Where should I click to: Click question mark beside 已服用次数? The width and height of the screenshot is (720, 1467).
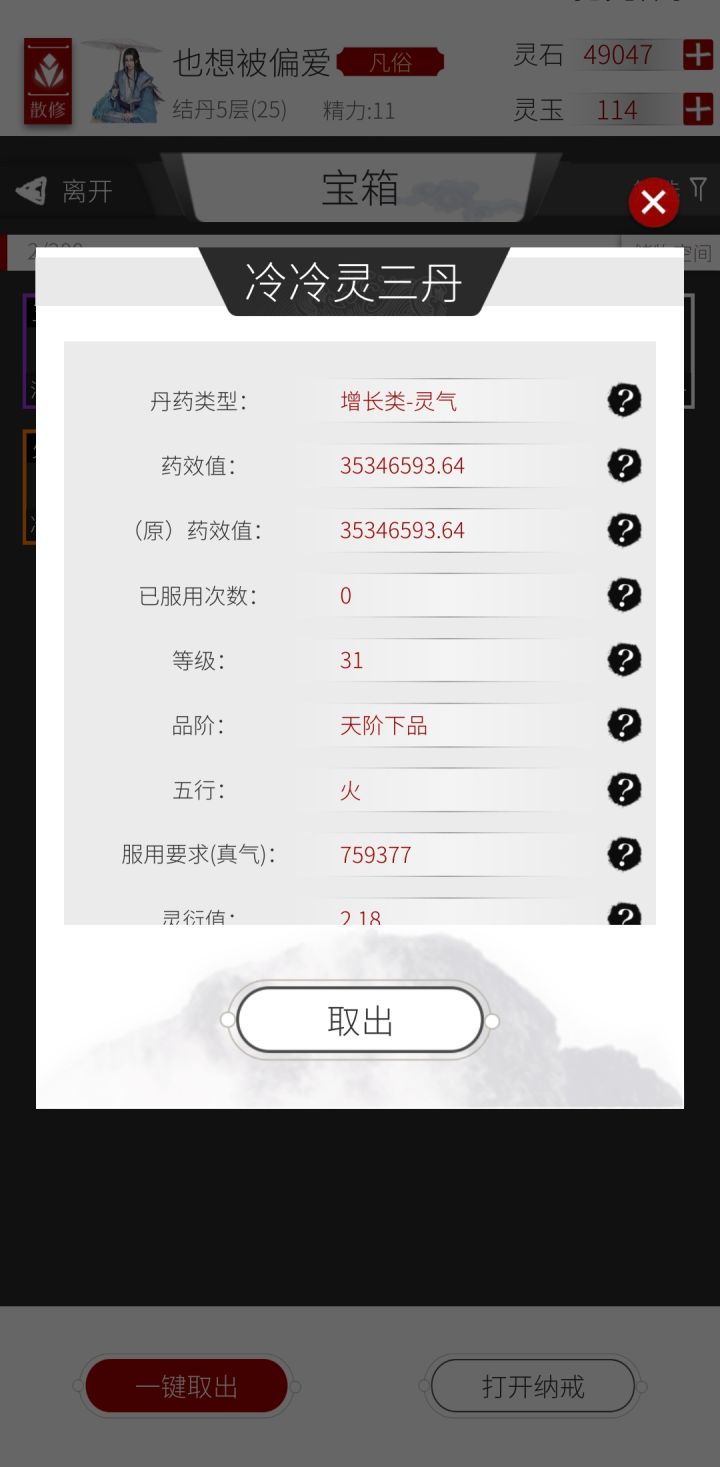pyautogui.click(x=622, y=594)
